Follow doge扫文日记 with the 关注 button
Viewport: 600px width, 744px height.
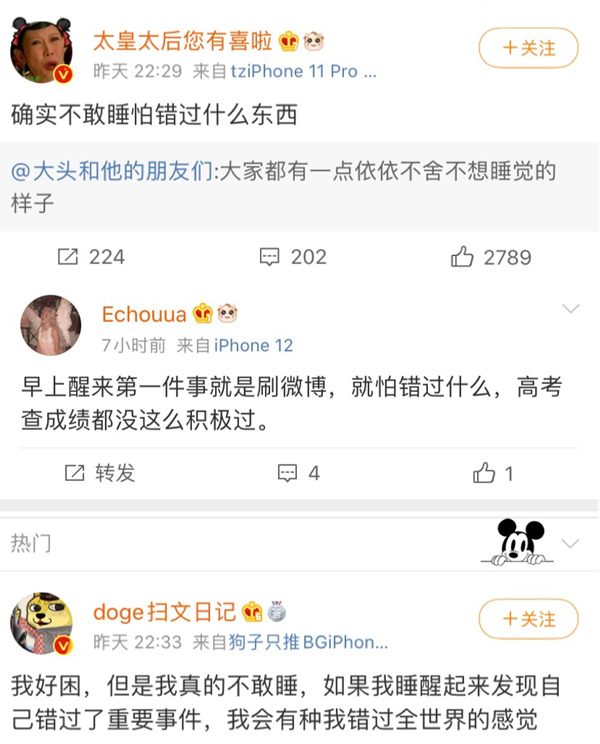click(x=528, y=619)
